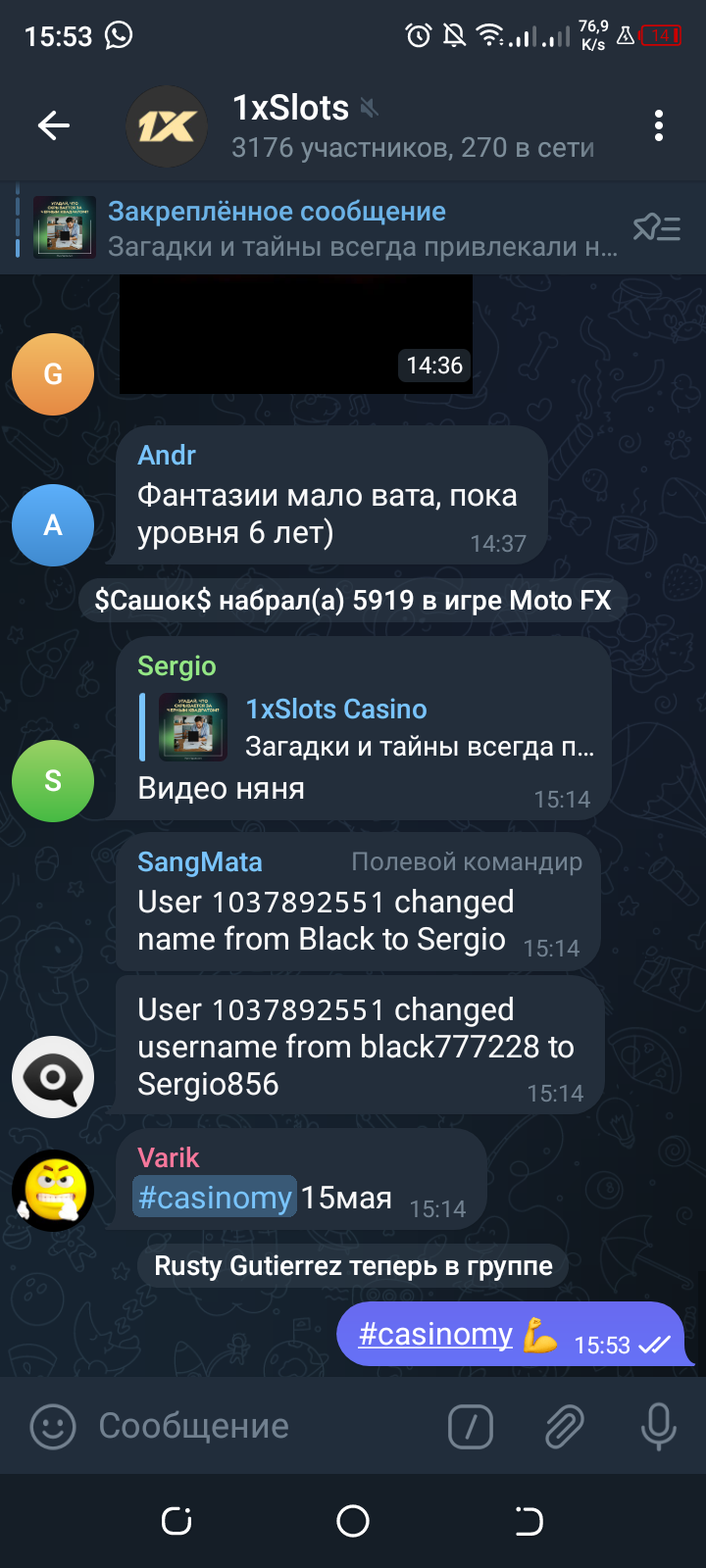Tap the #casinomy hashtag in your sent message
This screenshot has height=1568, width=706.
(x=435, y=1334)
